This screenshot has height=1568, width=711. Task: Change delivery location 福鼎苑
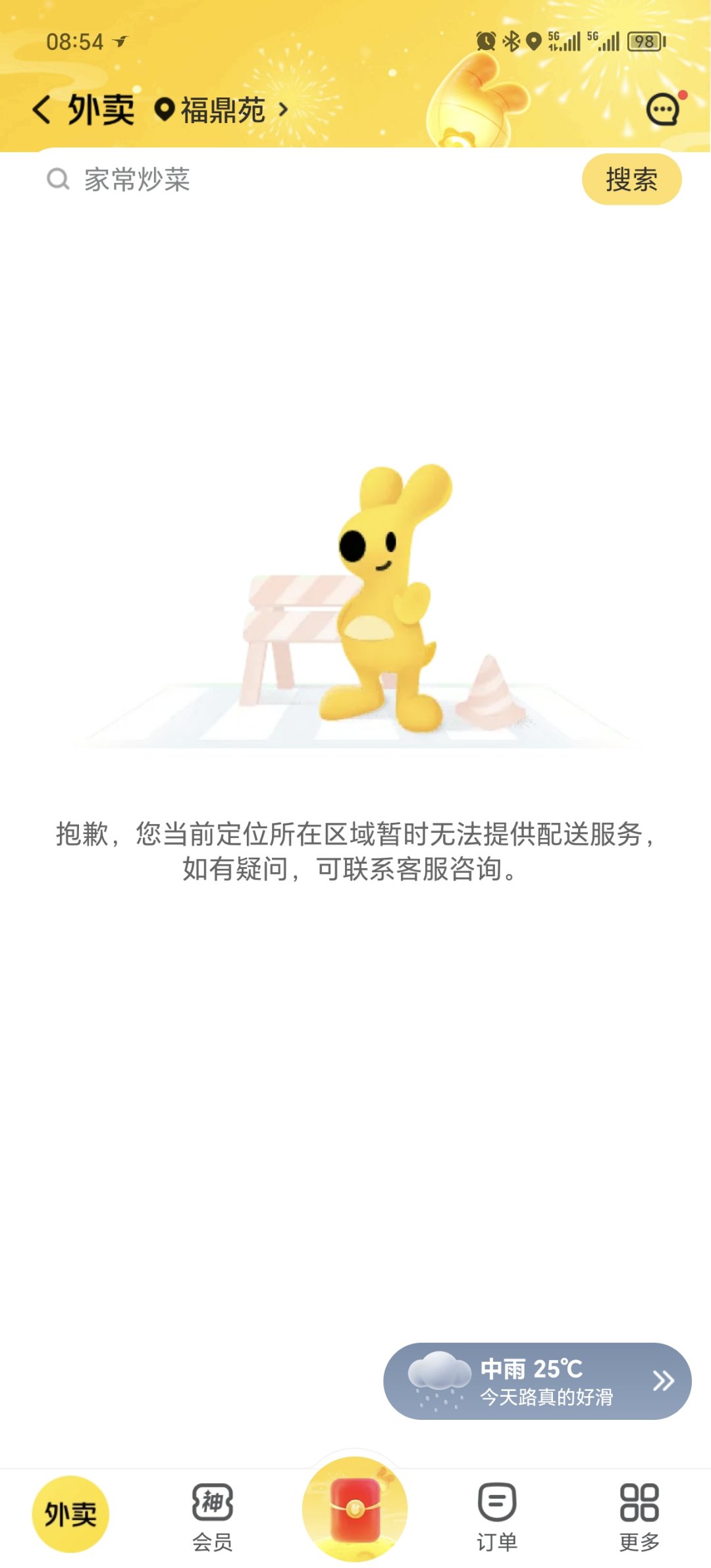point(221,110)
